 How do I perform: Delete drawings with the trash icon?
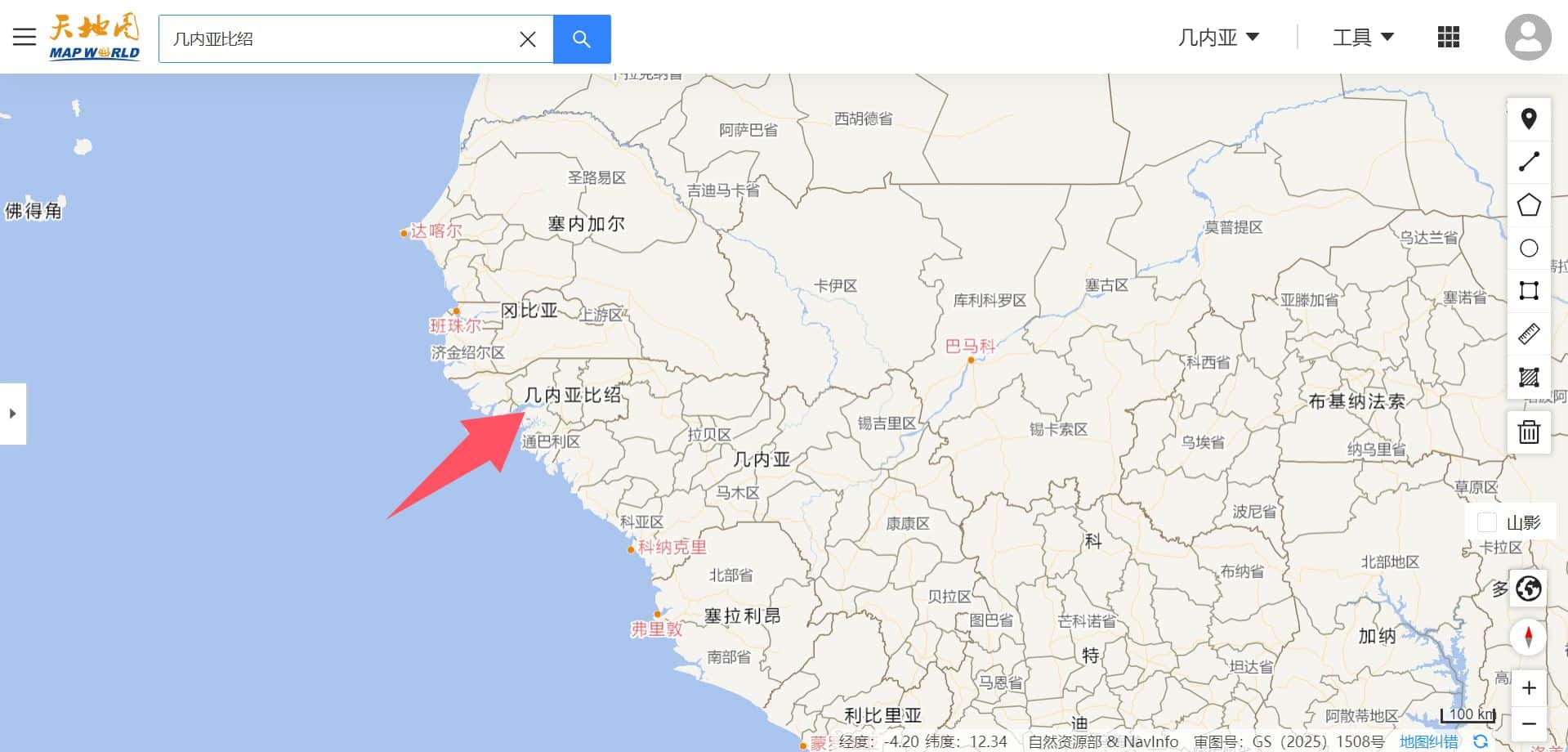(x=1529, y=432)
